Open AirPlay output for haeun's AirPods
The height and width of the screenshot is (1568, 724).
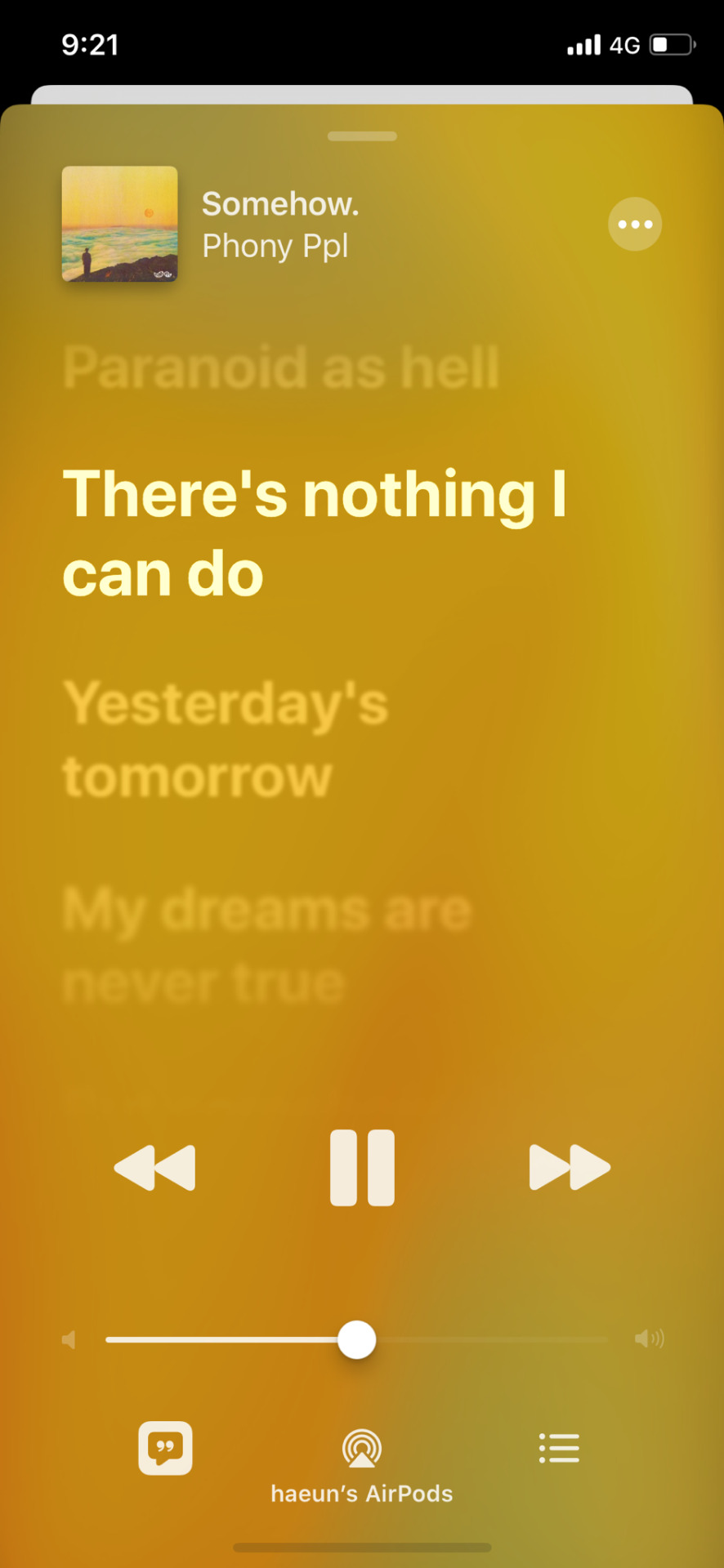point(362,1450)
